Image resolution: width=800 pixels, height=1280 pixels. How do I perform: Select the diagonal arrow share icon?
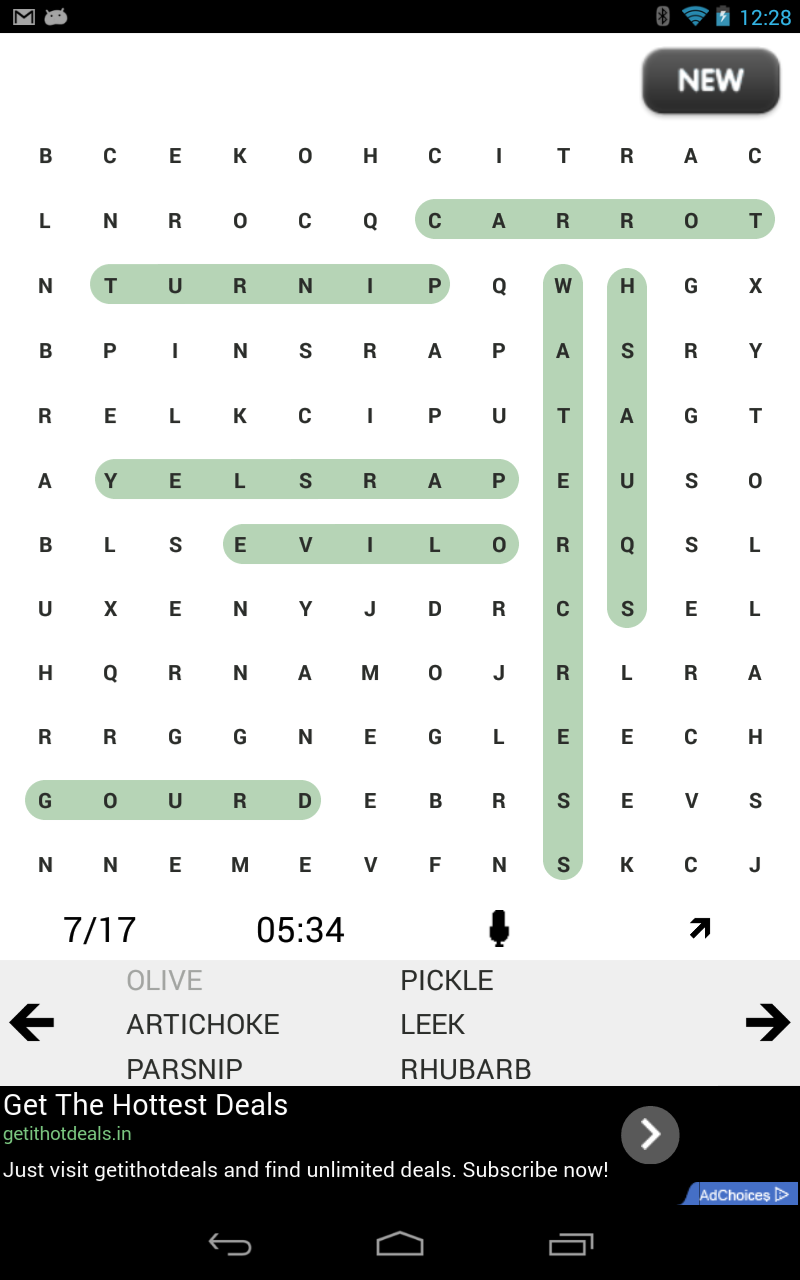click(x=699, y=928)
